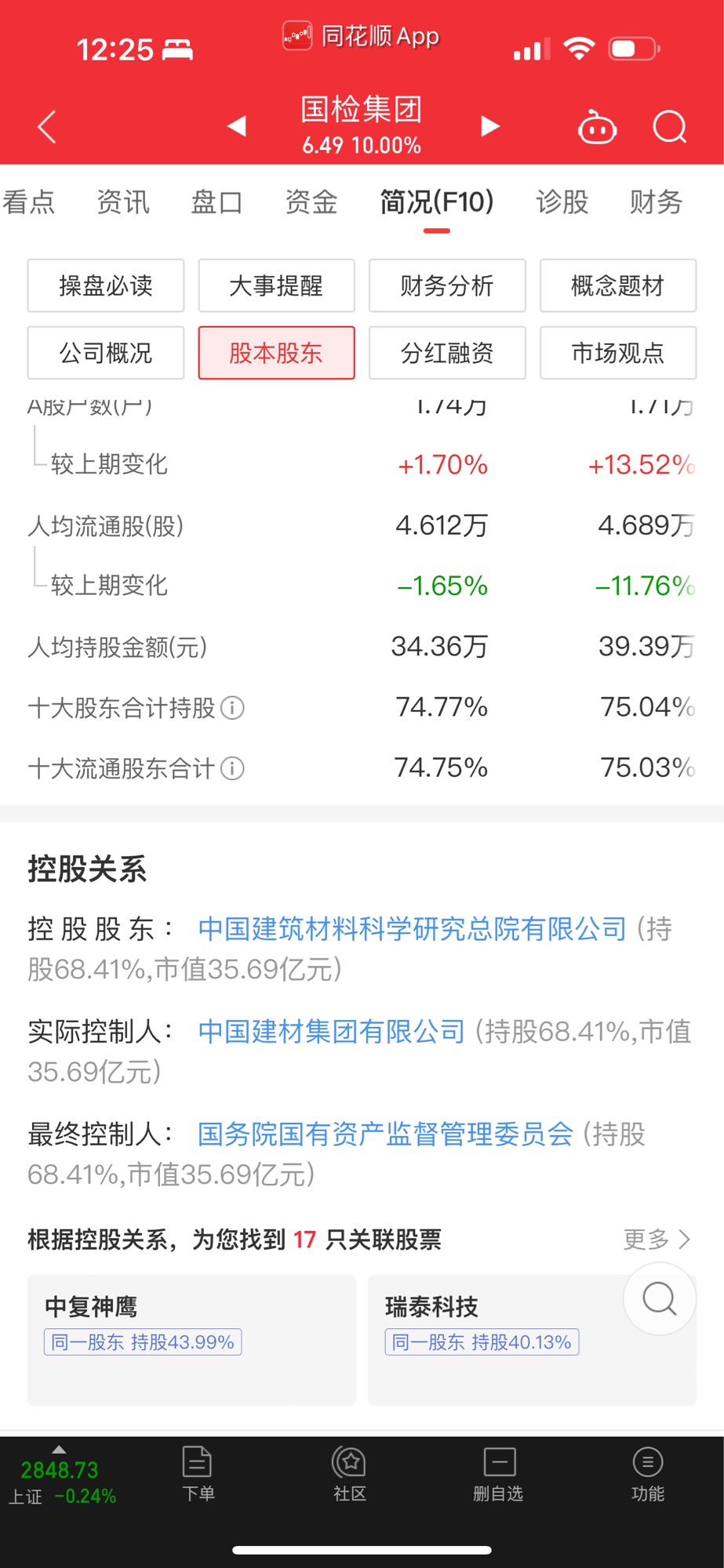The width and height of the screenshot is (724, 1568).
Task: Open the 中复神鹰 stock card
Action: click(191, 1340)
